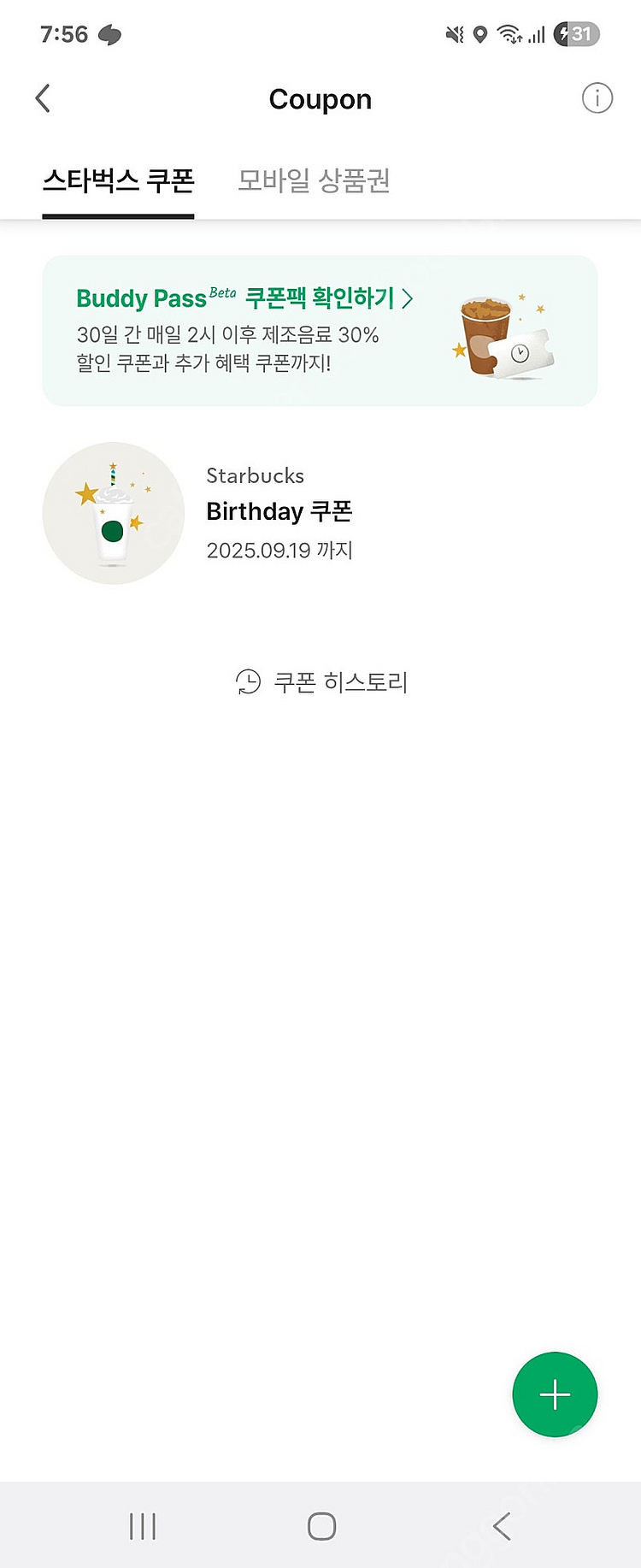Tap the Buddy Pass coffee cup graphic
The image size is (641, 1568).
click(x=493, y=333)
